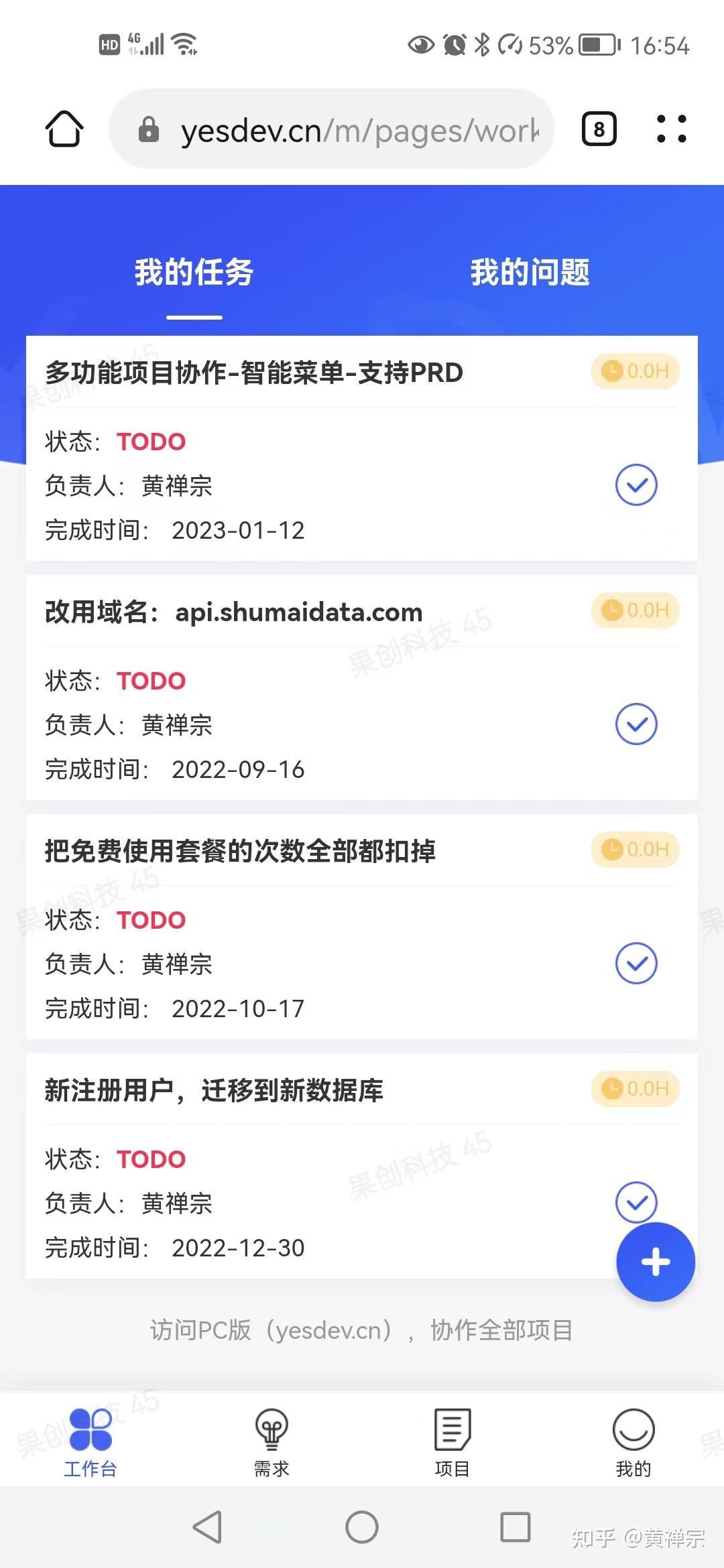
Task: Tap the blue plus floating button
Action: [655, 1261]
